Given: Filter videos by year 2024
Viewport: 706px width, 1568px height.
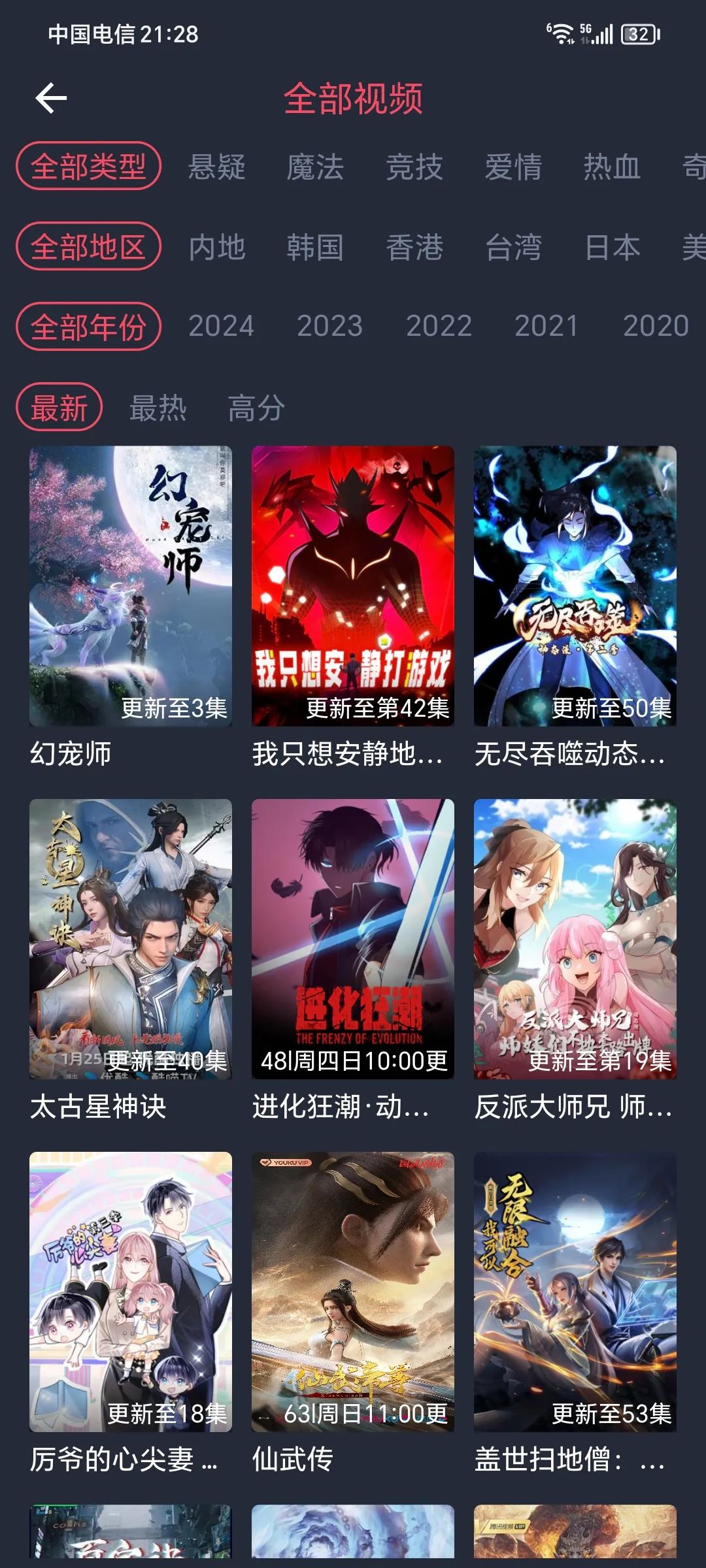Looking at the screenshot, I should point(221,326).
